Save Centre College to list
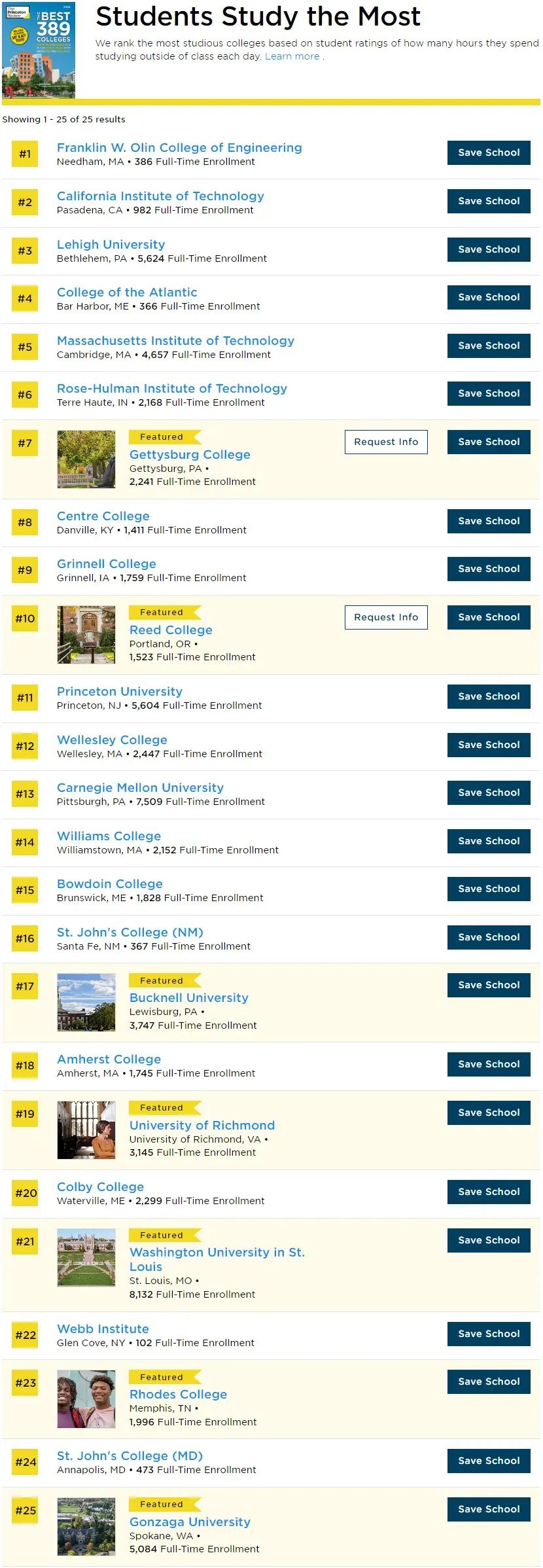 coord(488,521)
